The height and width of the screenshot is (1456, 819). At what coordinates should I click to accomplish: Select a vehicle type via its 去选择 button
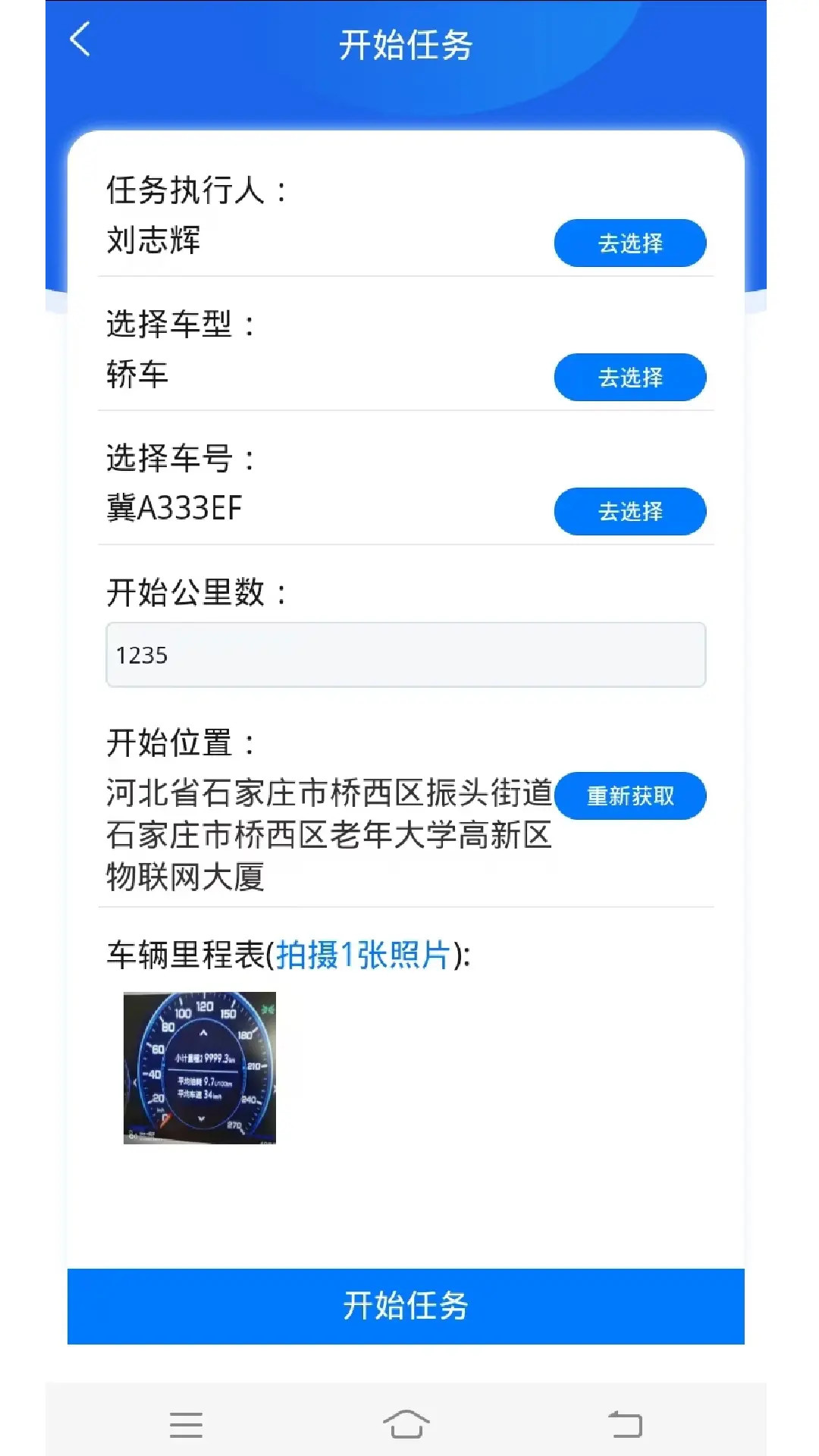(x=629, y=377)
